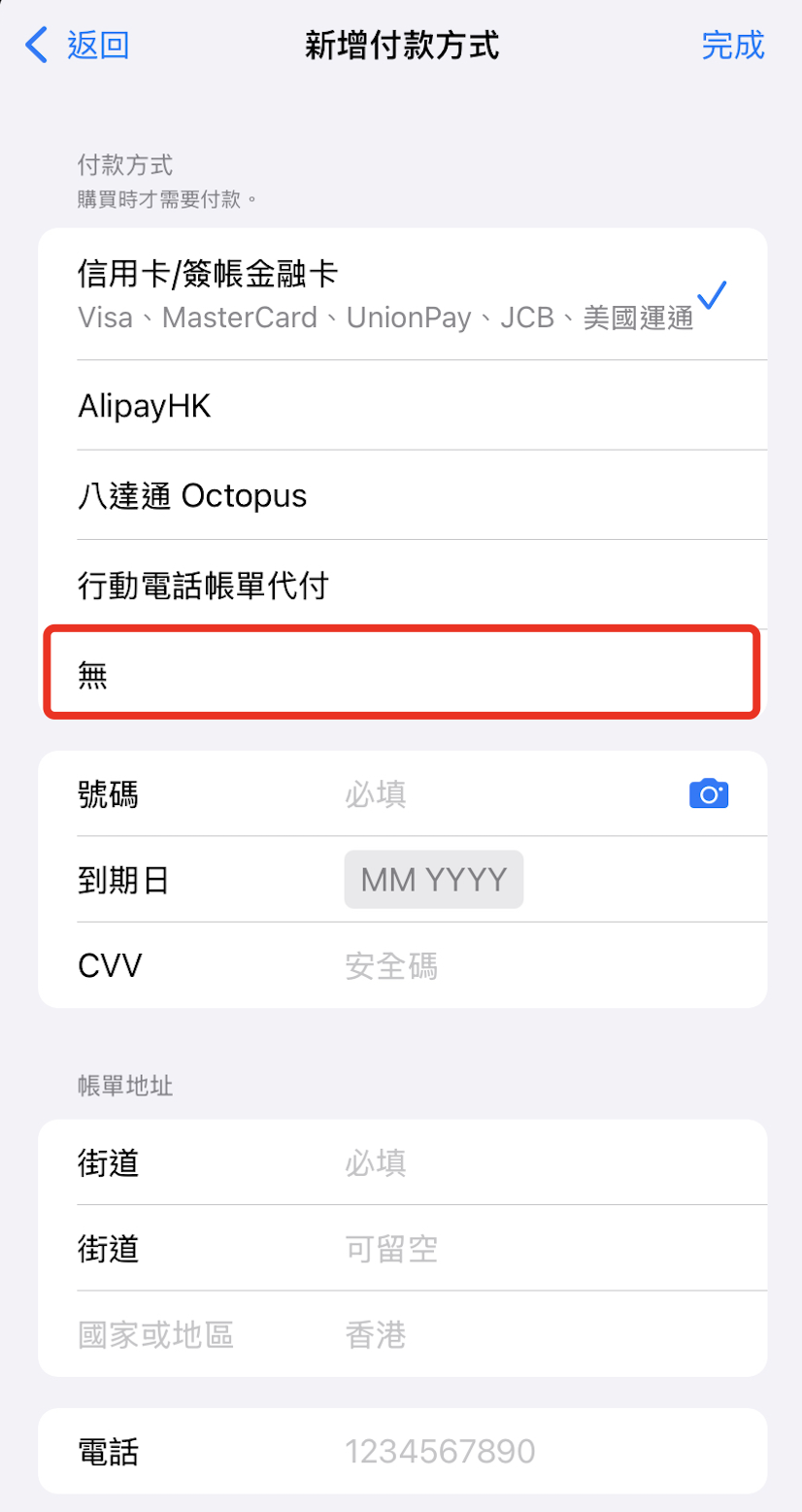Screen dimensions: 802x1512
Task: Pick 行動電話帳單代付 payment option
Action: click(388, 586)
